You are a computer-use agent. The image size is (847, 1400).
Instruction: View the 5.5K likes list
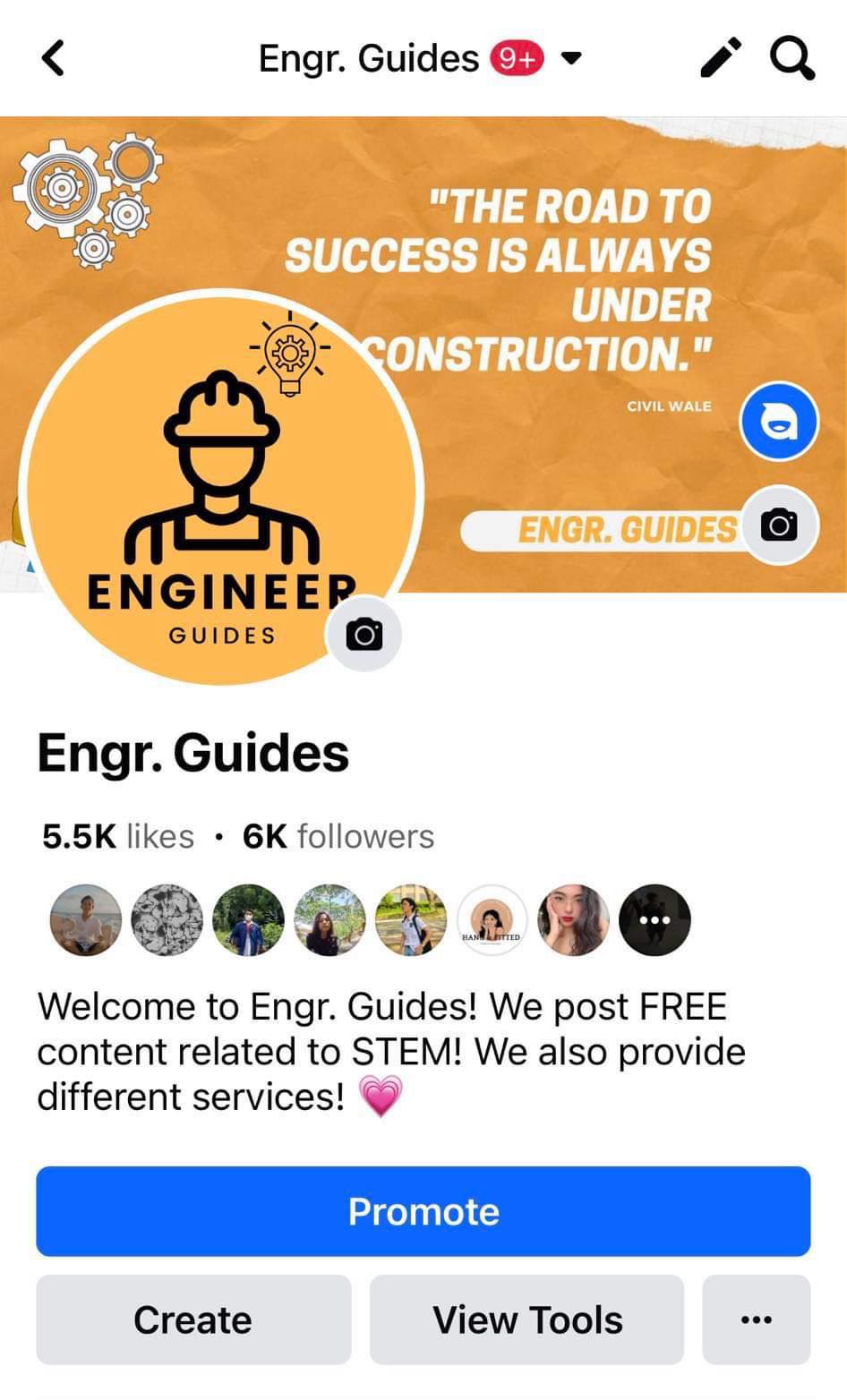click(x=118, y=836)
